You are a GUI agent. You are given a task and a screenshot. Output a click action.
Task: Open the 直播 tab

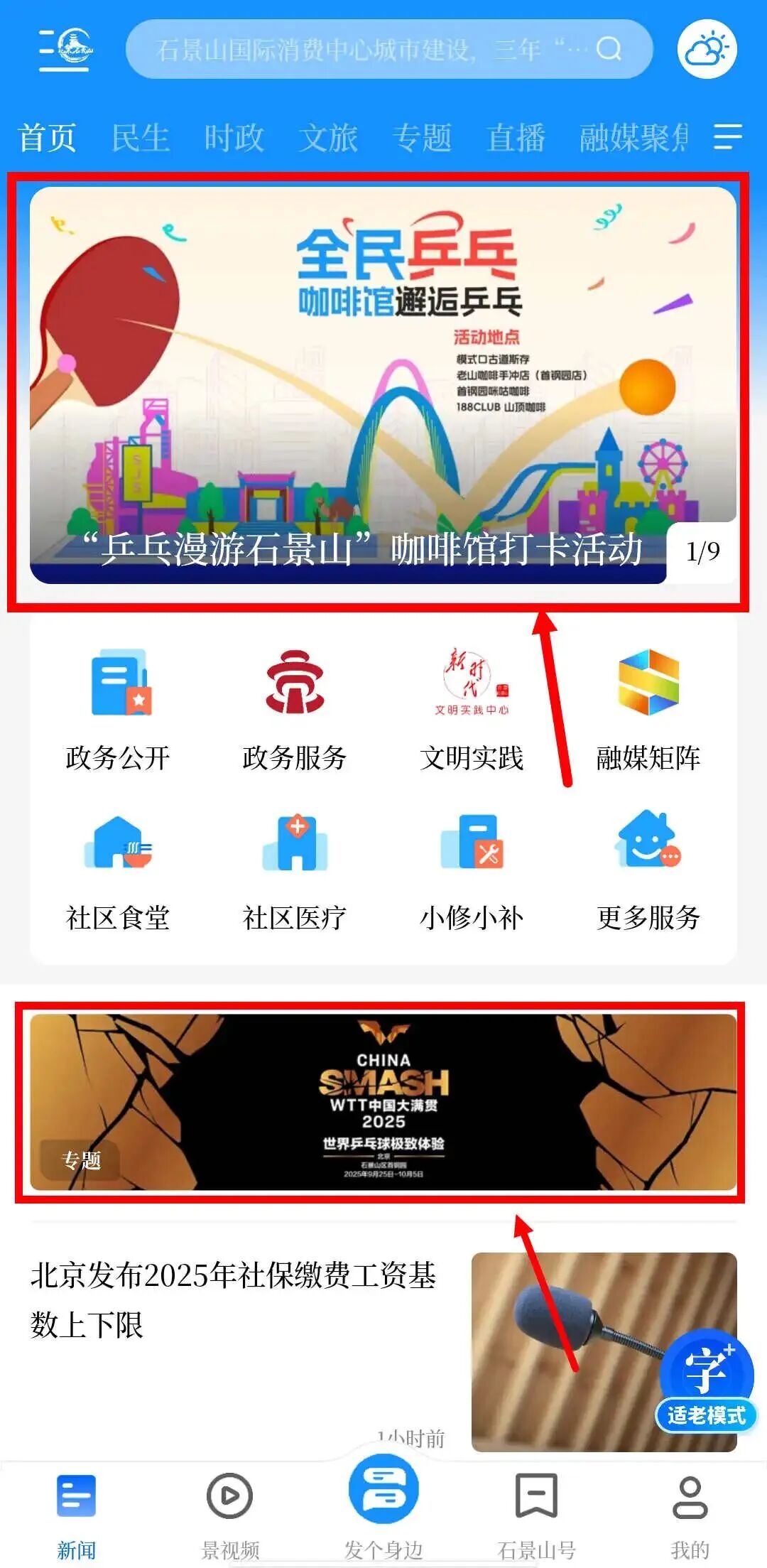516,137
